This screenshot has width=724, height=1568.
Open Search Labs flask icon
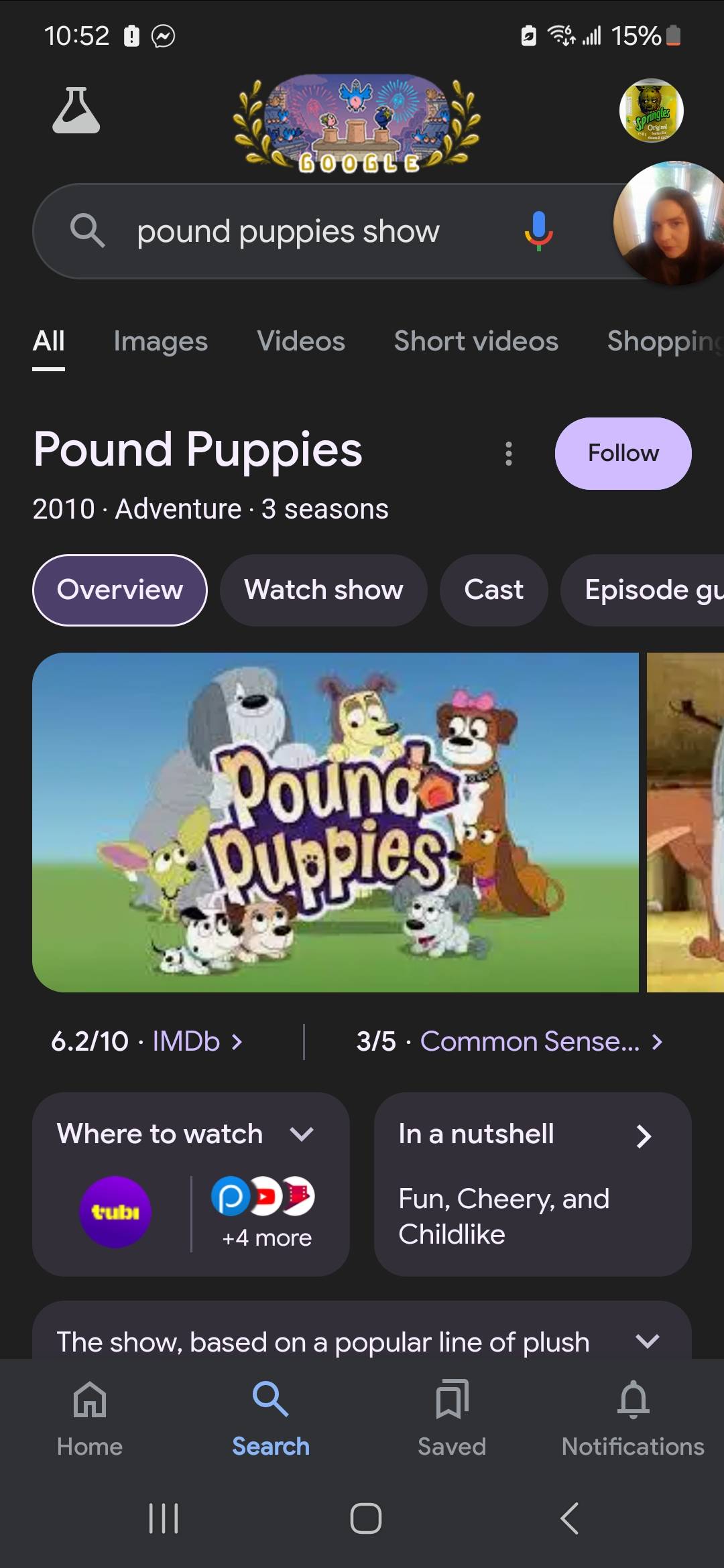coord(76,111)
